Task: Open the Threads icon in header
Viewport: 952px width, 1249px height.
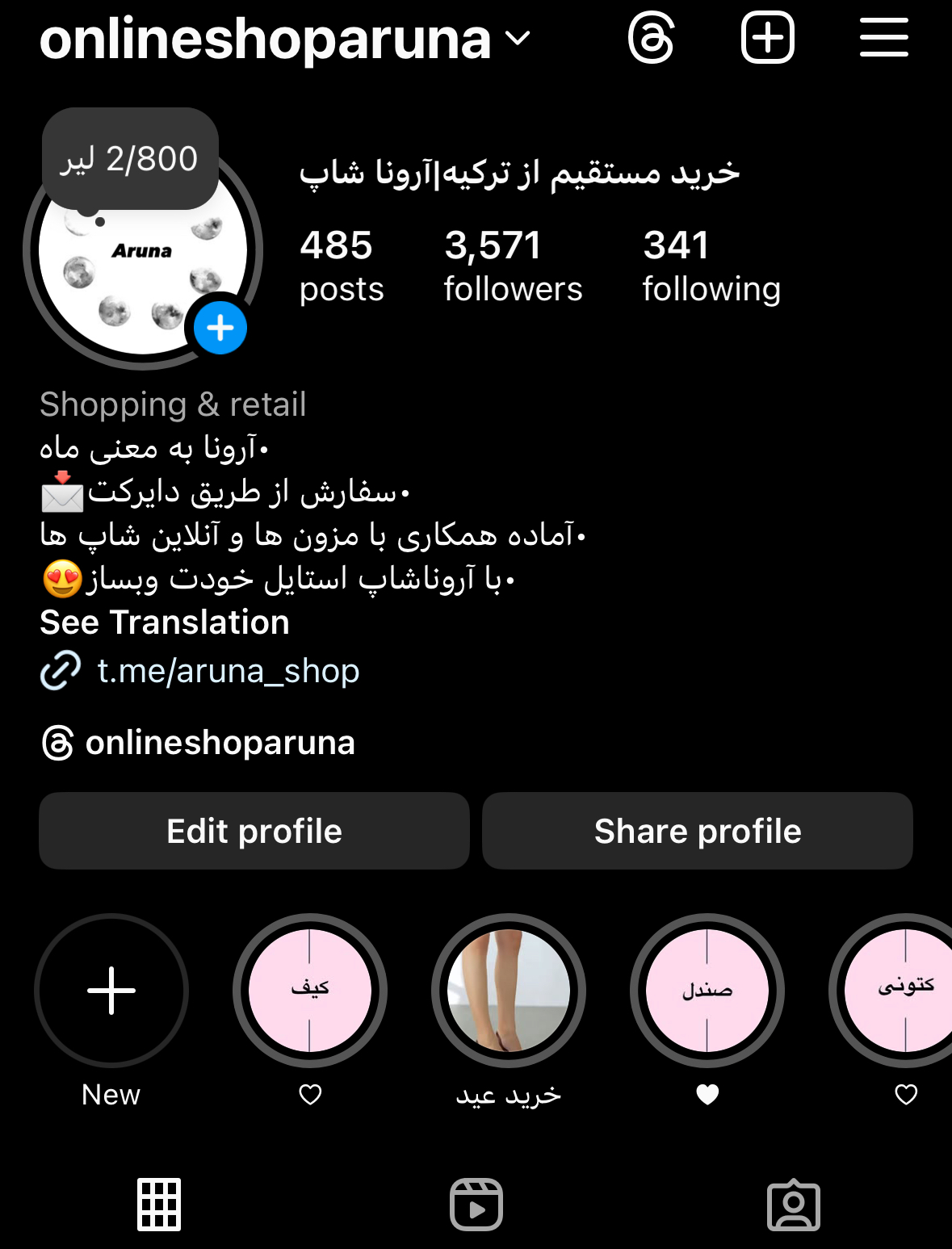Action: 651,38
